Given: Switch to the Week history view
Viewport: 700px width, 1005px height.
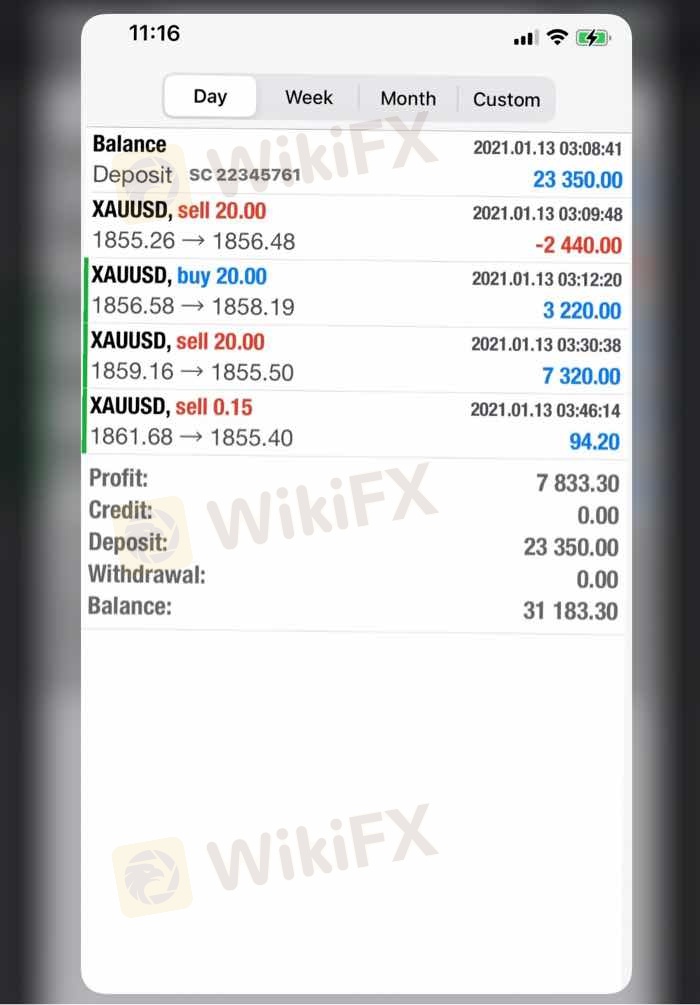Looking at the screenshot, I should point(308,98).
